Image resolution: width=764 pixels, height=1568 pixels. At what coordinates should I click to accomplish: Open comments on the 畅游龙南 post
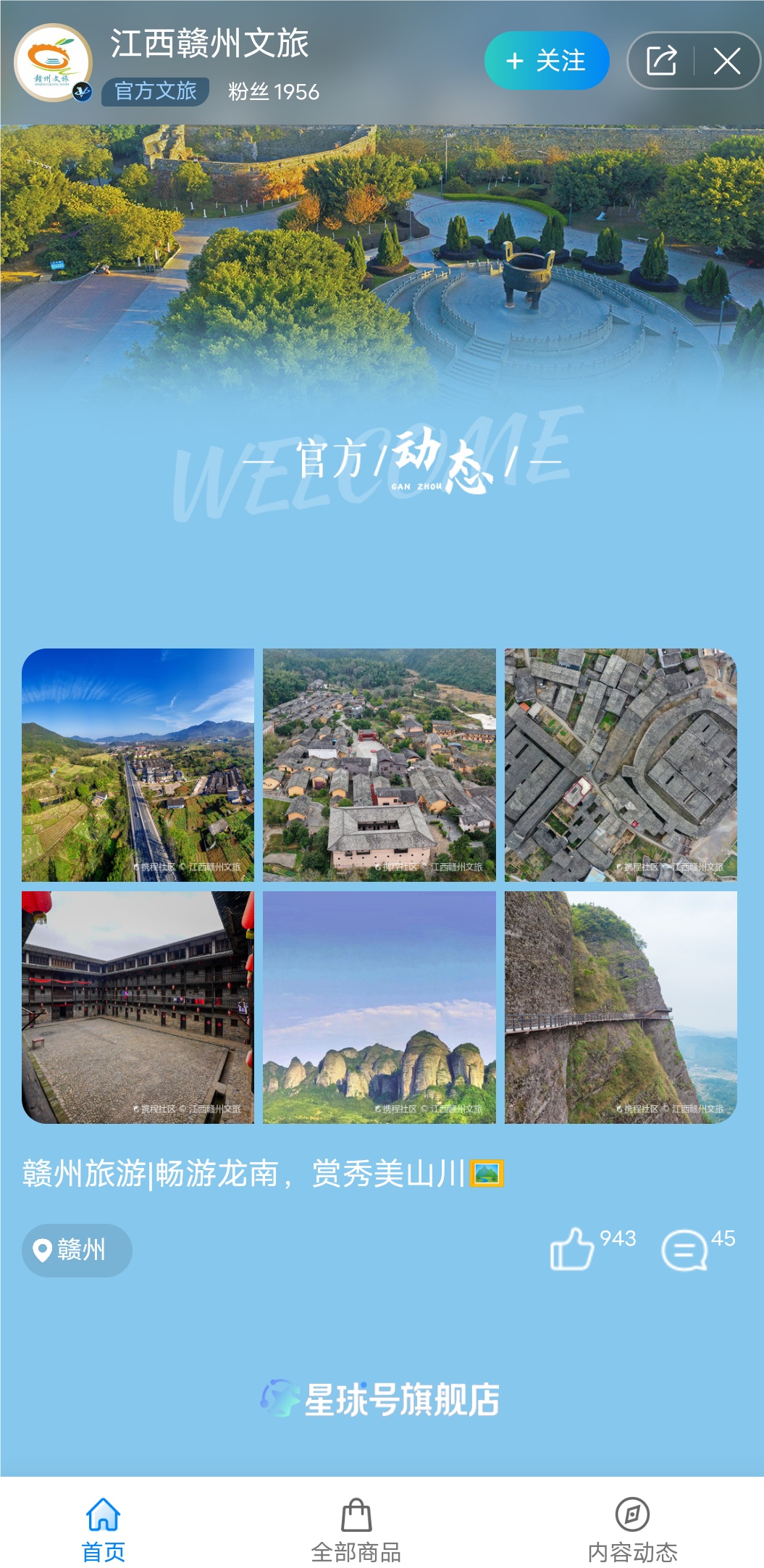click(x=684, y=1250)
